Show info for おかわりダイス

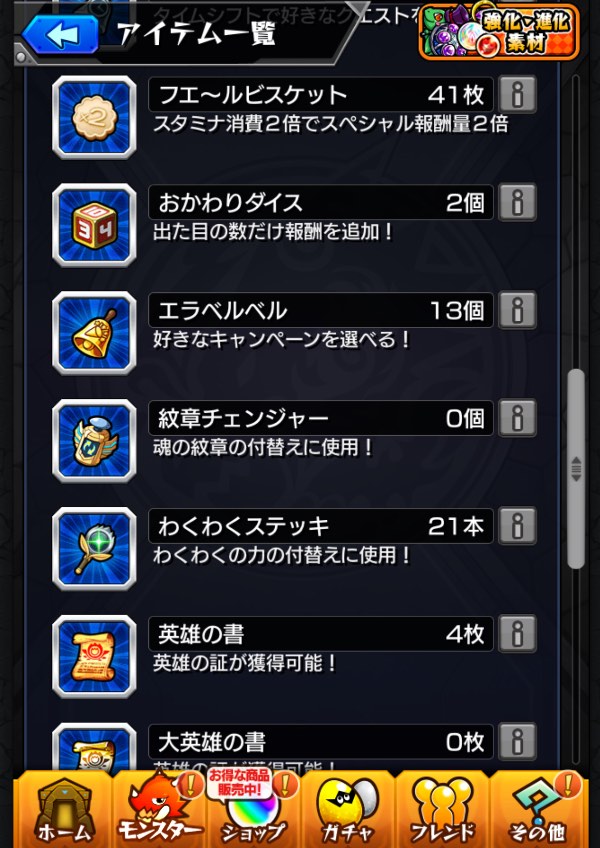pos(517,203)
